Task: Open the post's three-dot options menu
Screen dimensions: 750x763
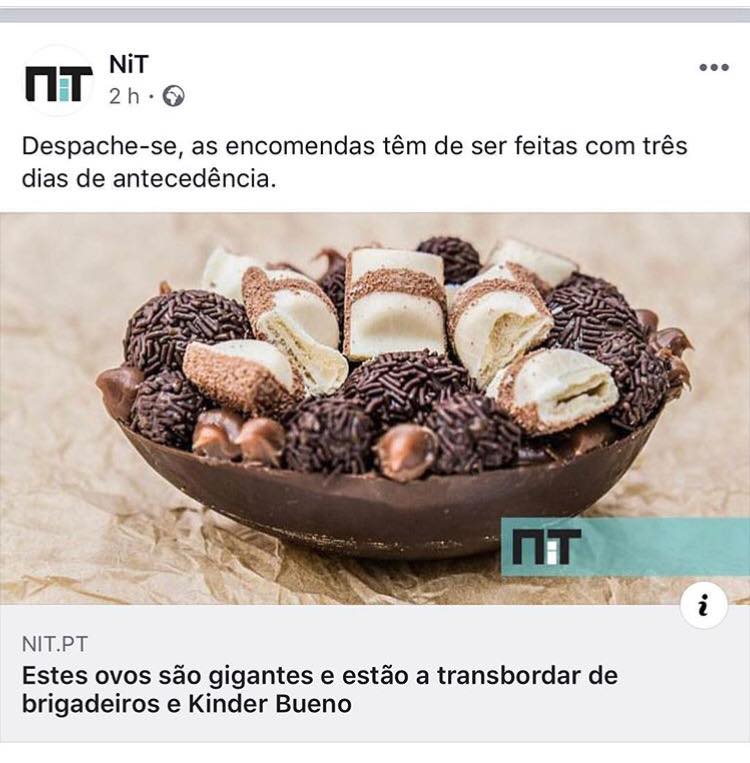Action: pos(714,67)
